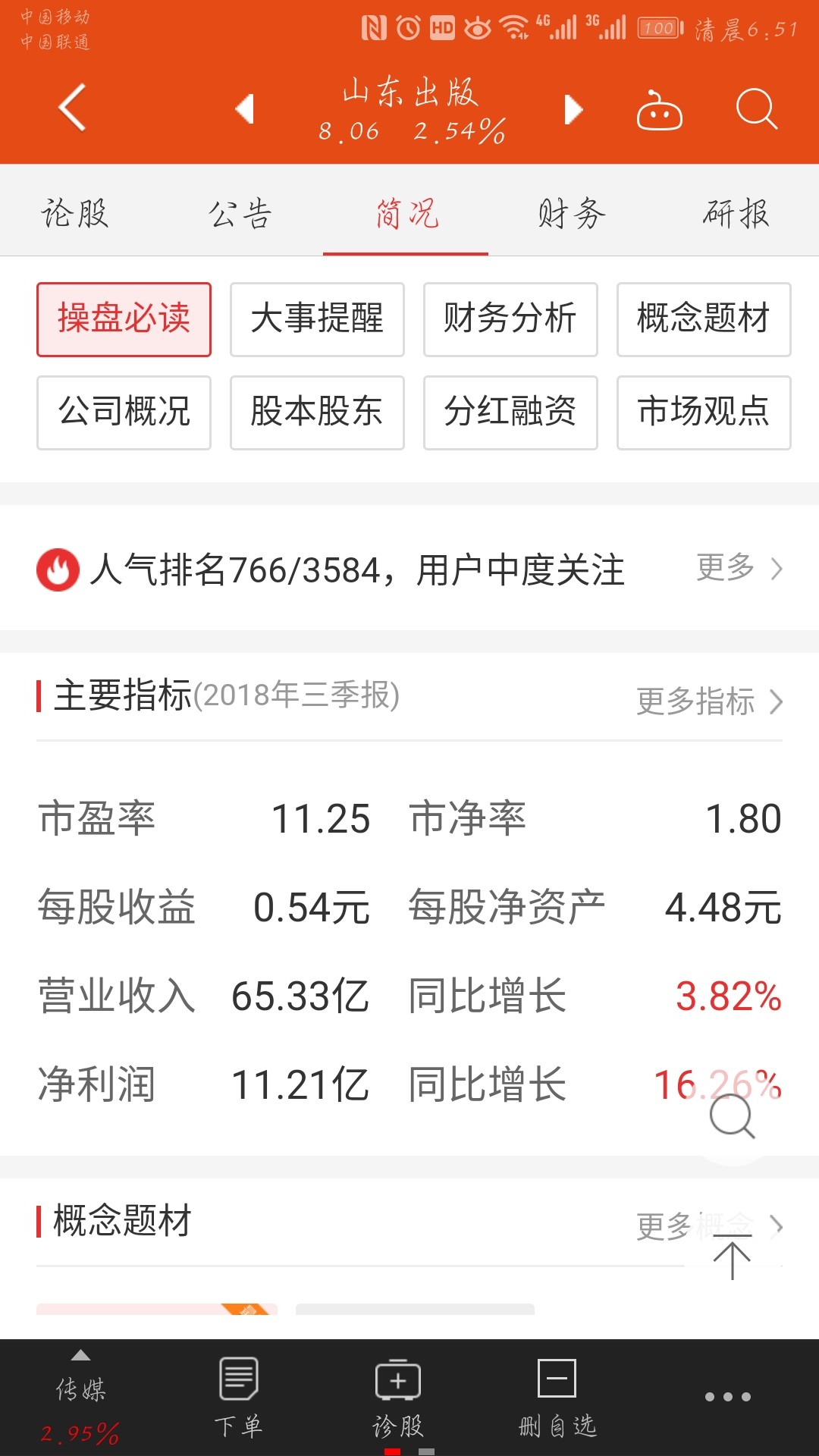The image size is (819, 1456).
Task: Tap 删自选 to remove from watchlist
Action: coord(557,1398)
